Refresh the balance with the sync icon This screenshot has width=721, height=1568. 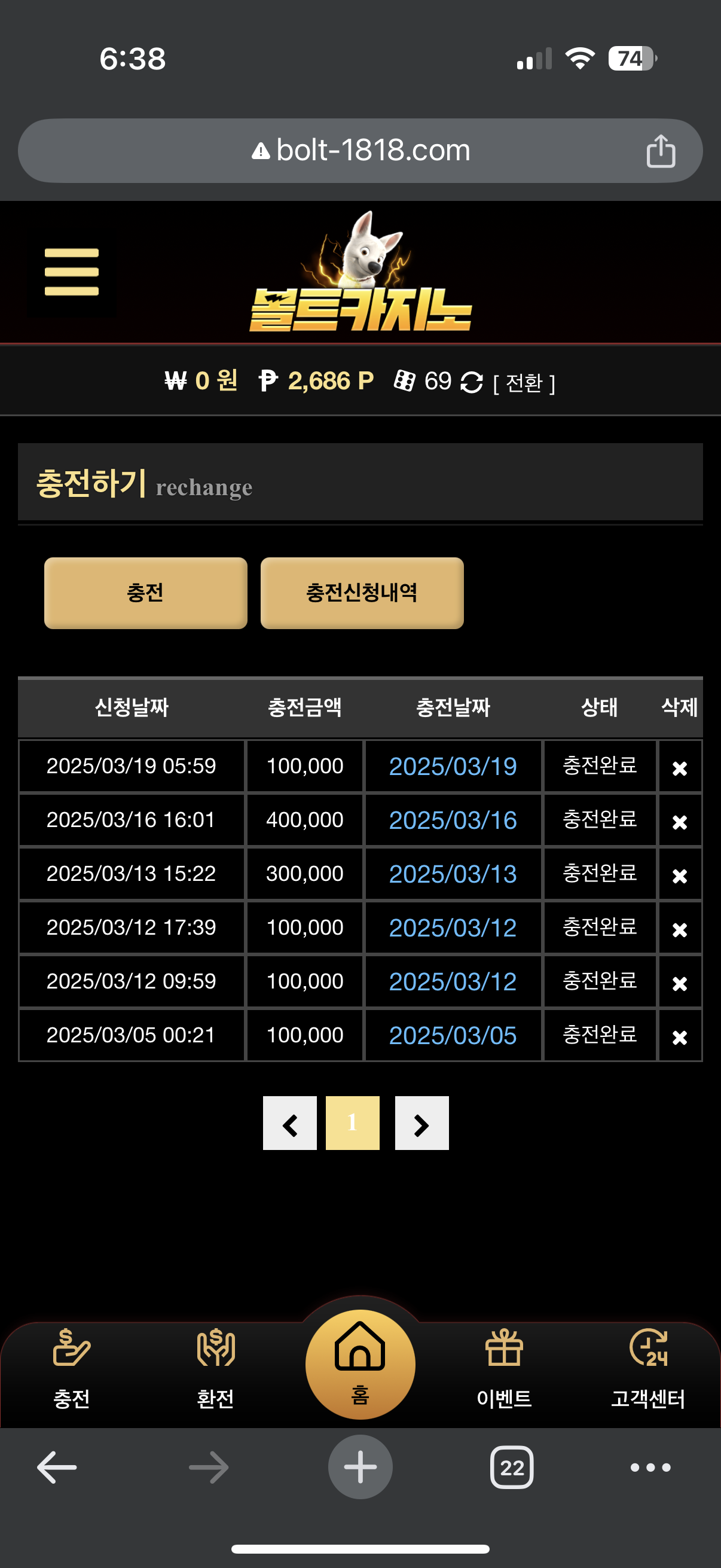472,382
